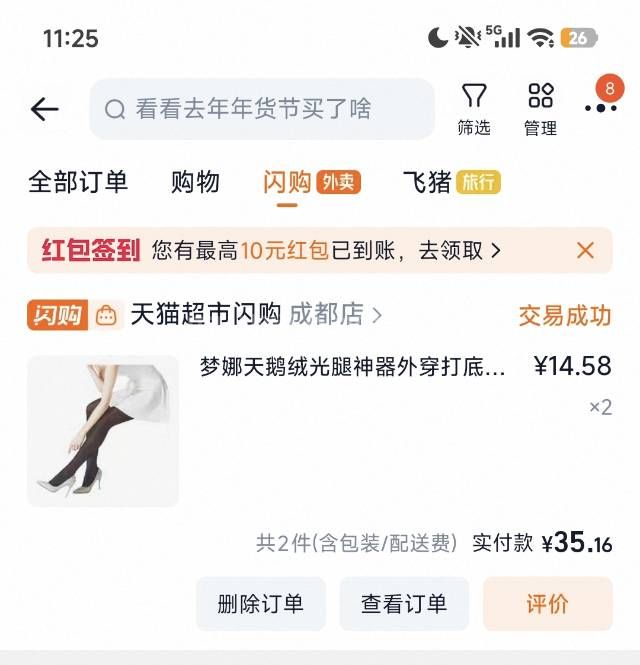The width and height of the screenshot is (640, 665).
Task: Select the 闪购 外卖 tab
Action: (310, 183)
